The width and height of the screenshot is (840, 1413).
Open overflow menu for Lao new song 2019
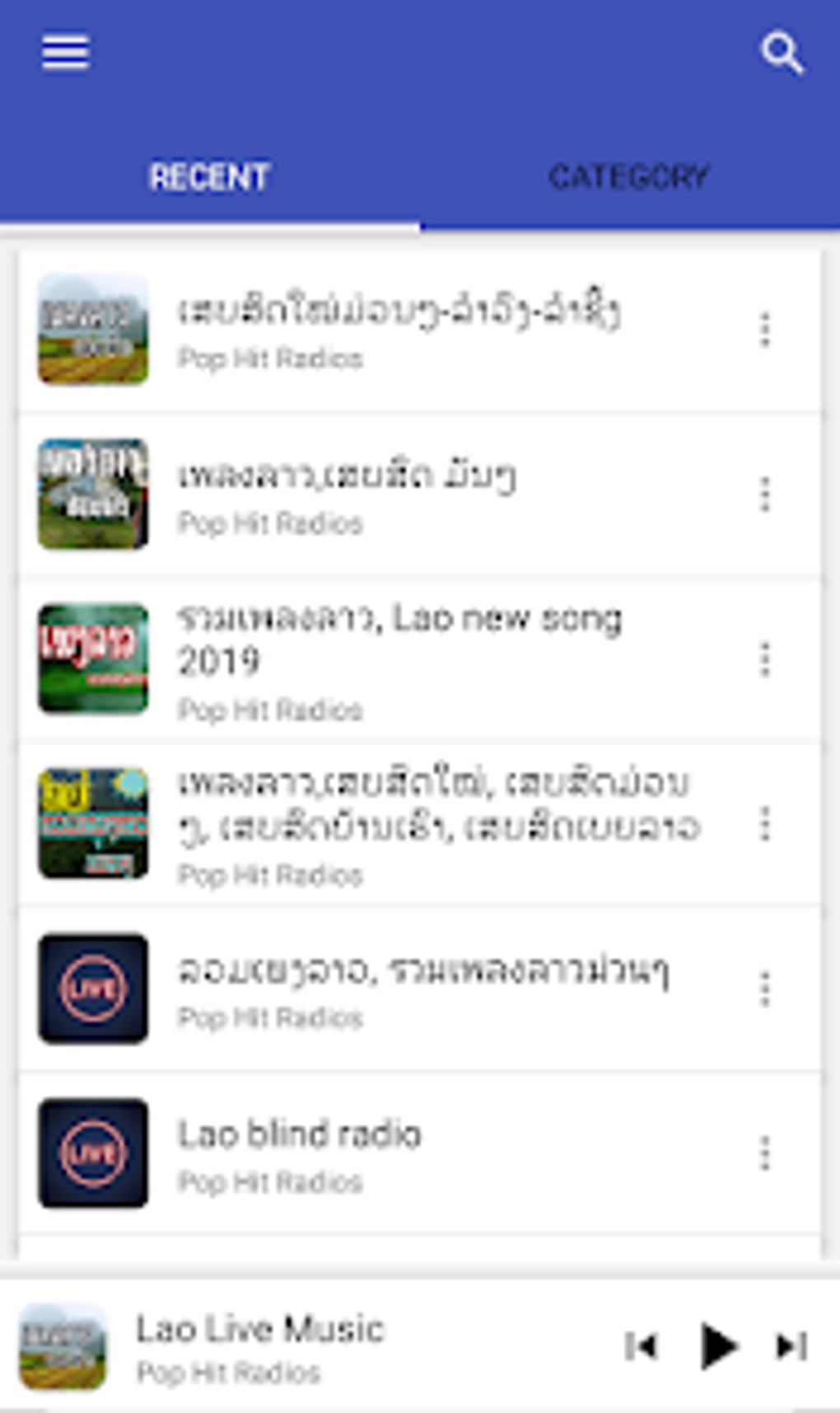click(765, 659)
